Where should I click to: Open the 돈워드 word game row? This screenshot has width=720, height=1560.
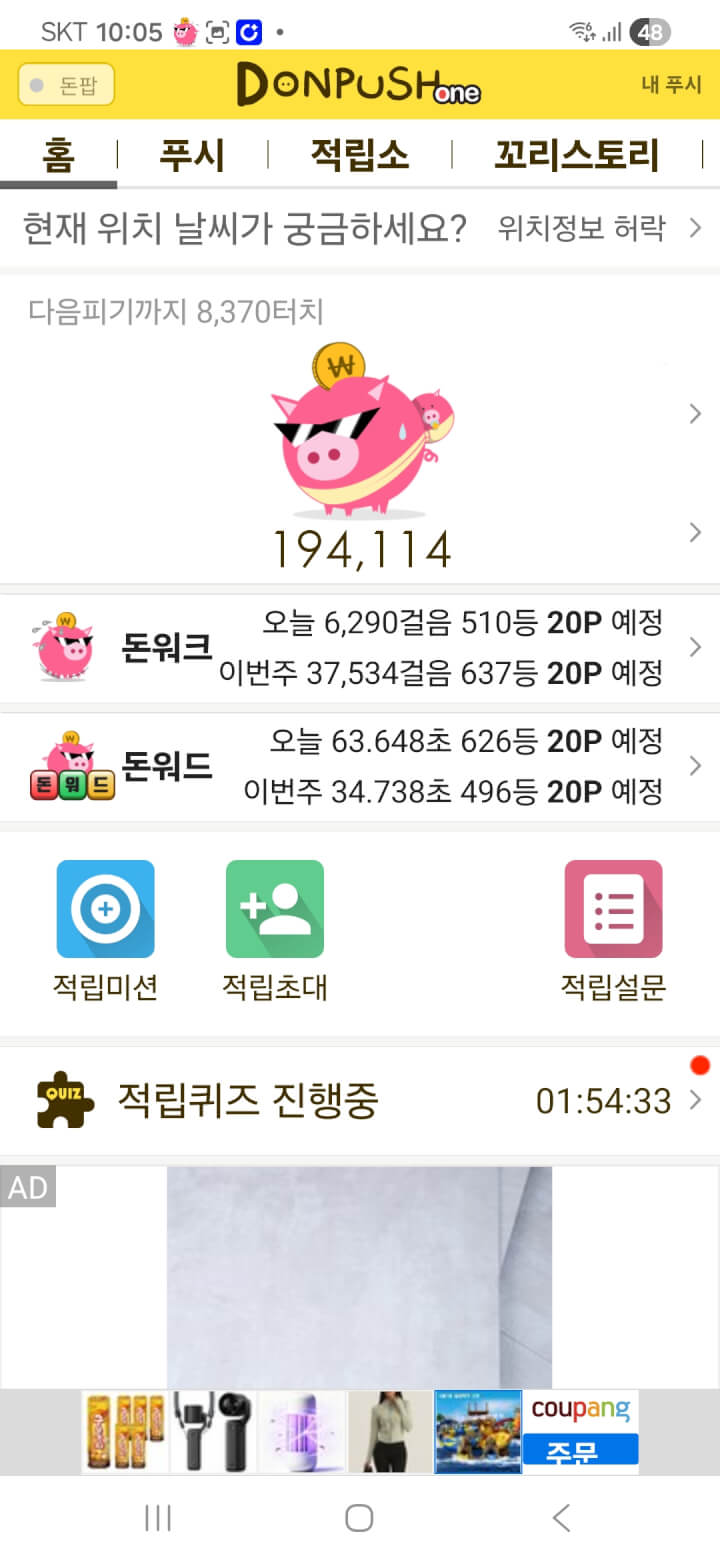coord(360,767)
